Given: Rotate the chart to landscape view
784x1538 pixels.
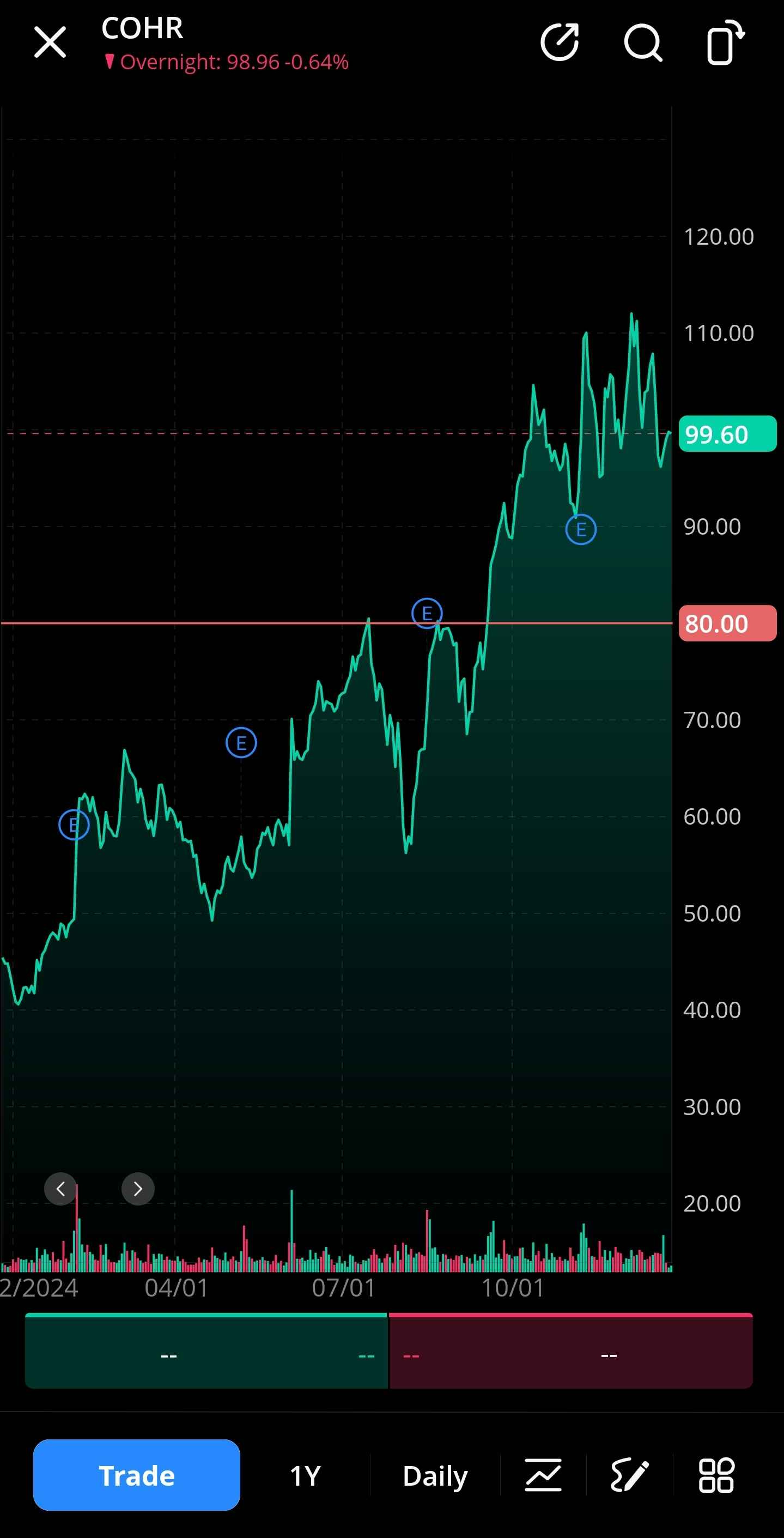Looking at the screenshot, I should 725,42.
